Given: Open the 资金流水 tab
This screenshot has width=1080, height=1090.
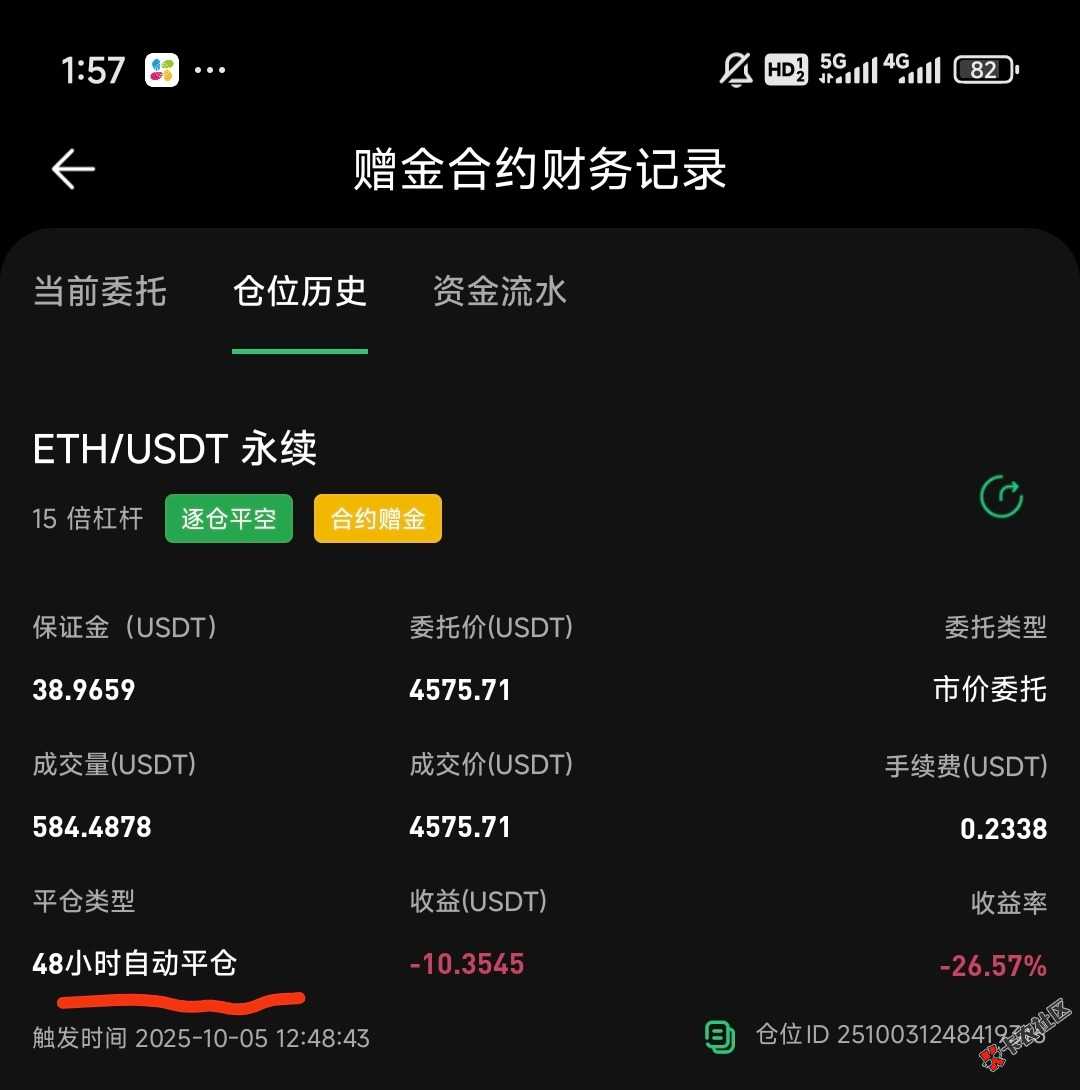Looking at the screenshot, I should pyautogui.click(x=500, y=292).
